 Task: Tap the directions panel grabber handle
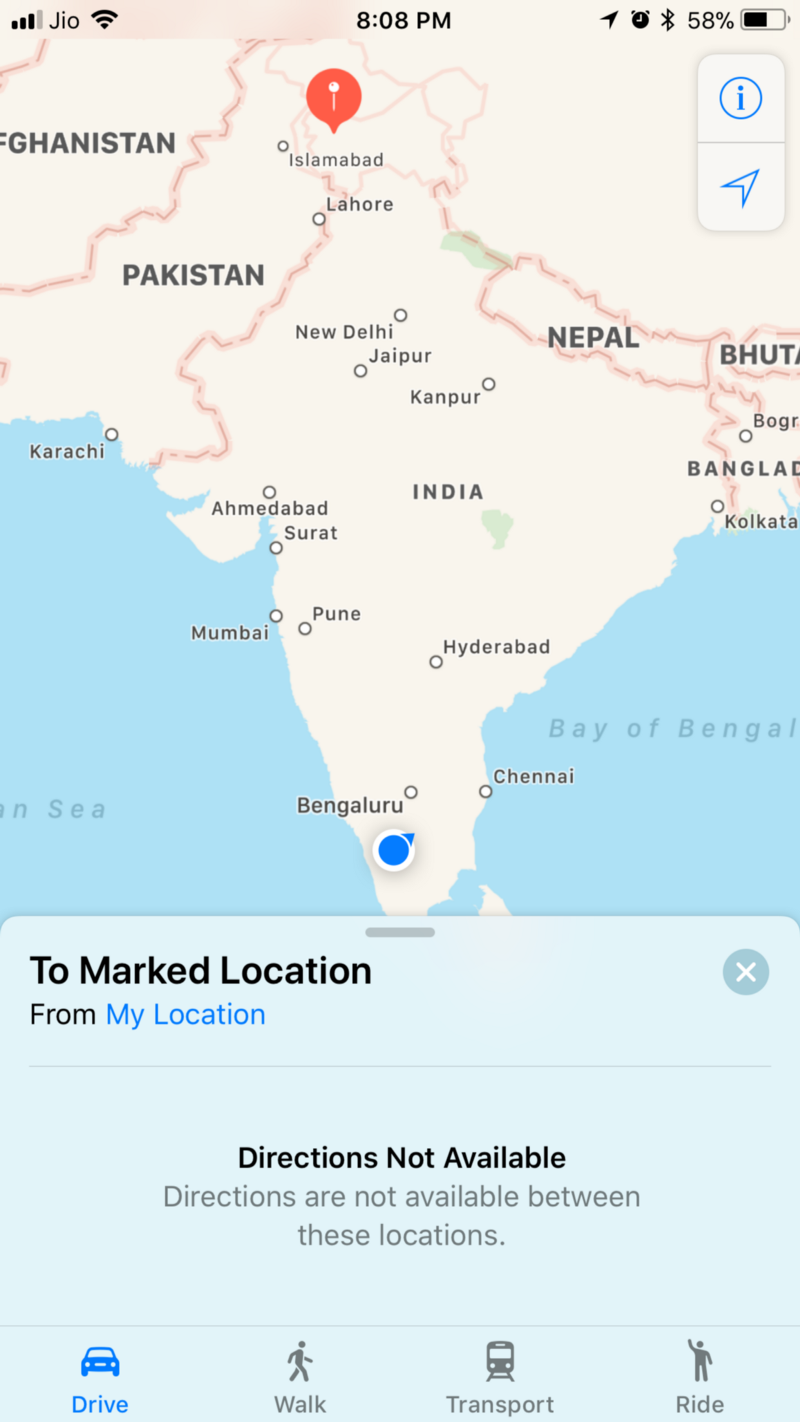click(x=400, y=932)
